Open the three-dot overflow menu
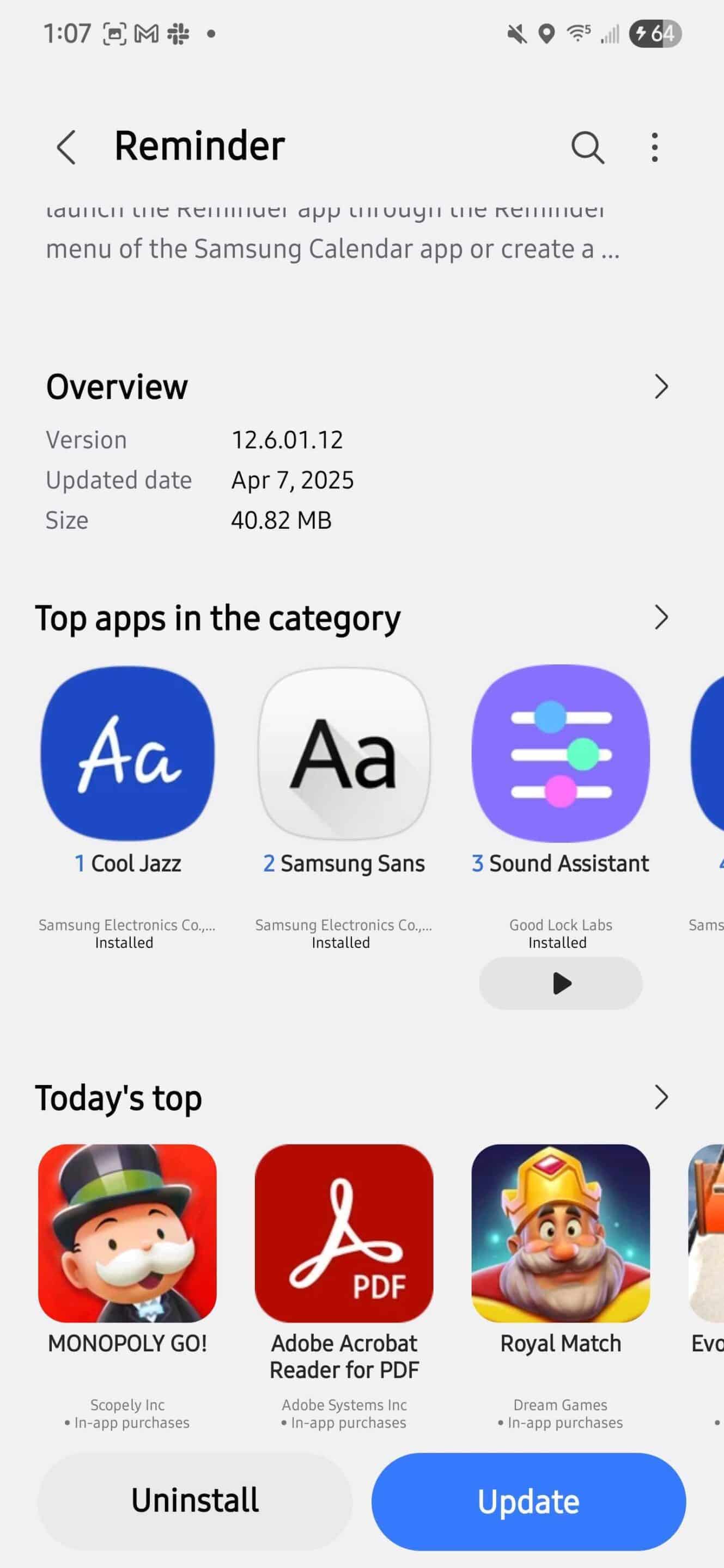The image size is (724, 1568). [x=654, y=146]
